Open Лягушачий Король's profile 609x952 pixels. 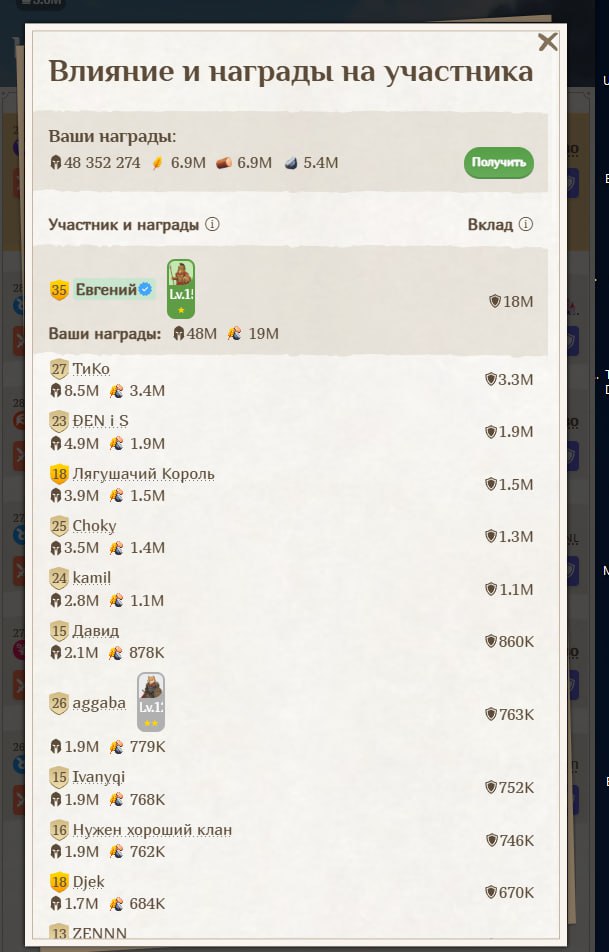(143, 473)
